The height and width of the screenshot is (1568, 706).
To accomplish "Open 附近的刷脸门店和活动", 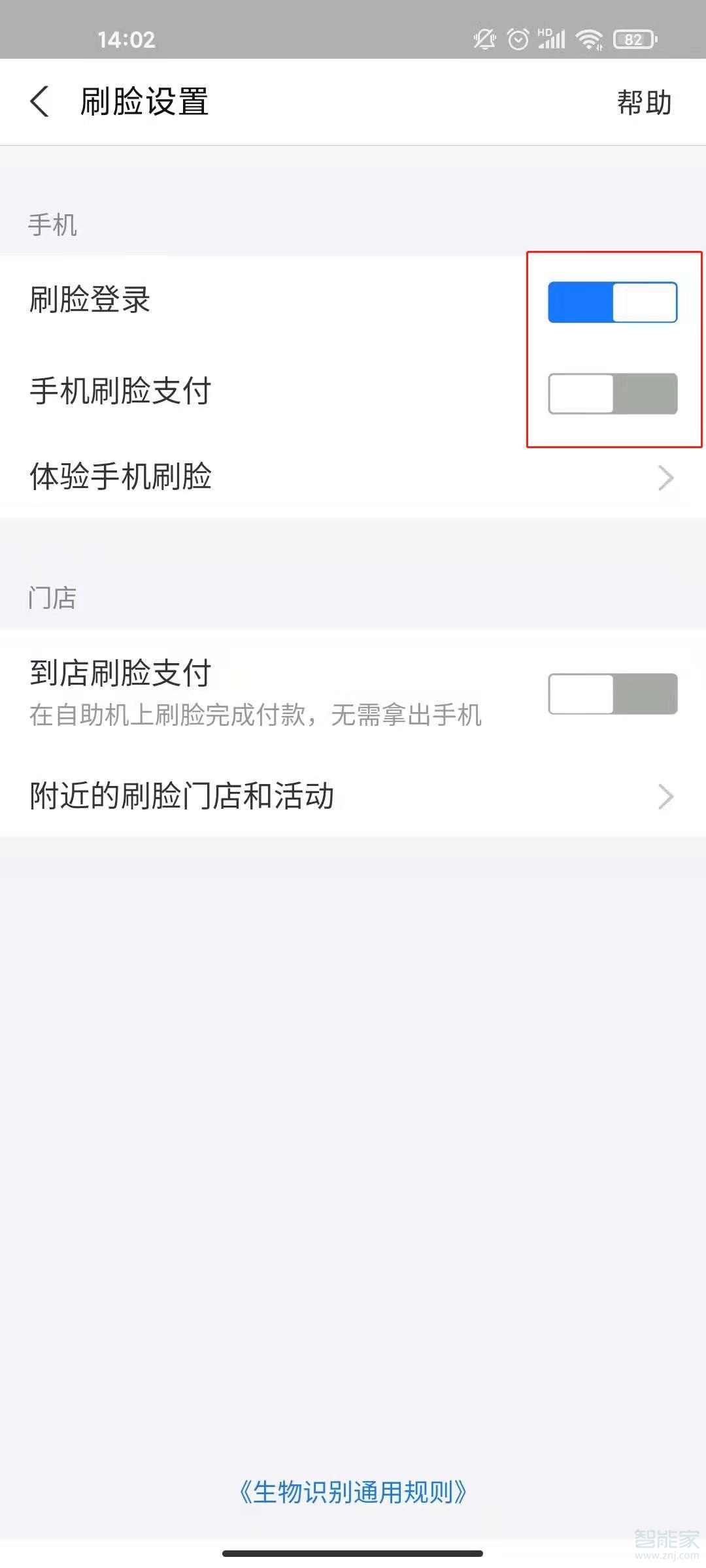I will (353, 796).
